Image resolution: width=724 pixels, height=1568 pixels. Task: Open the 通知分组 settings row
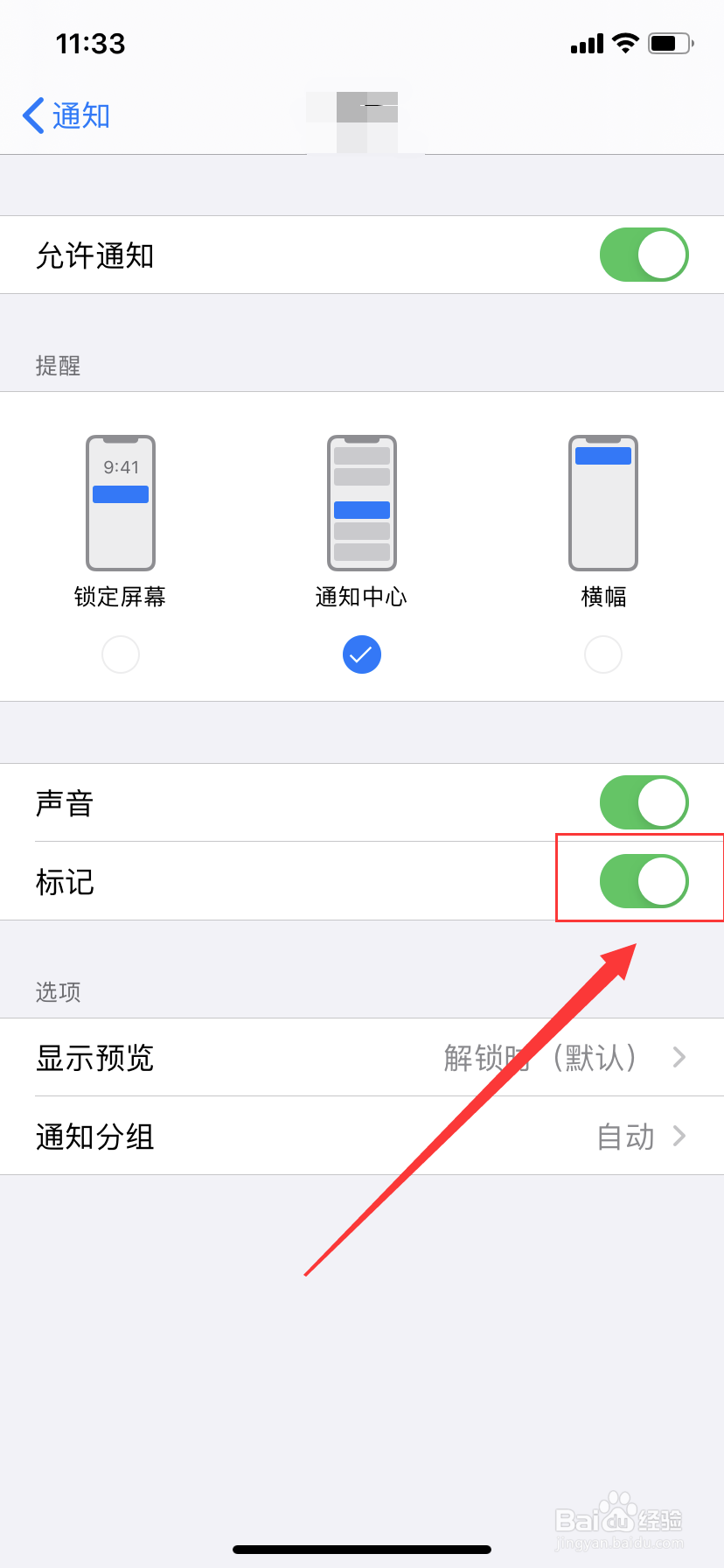pos(362,1137)
